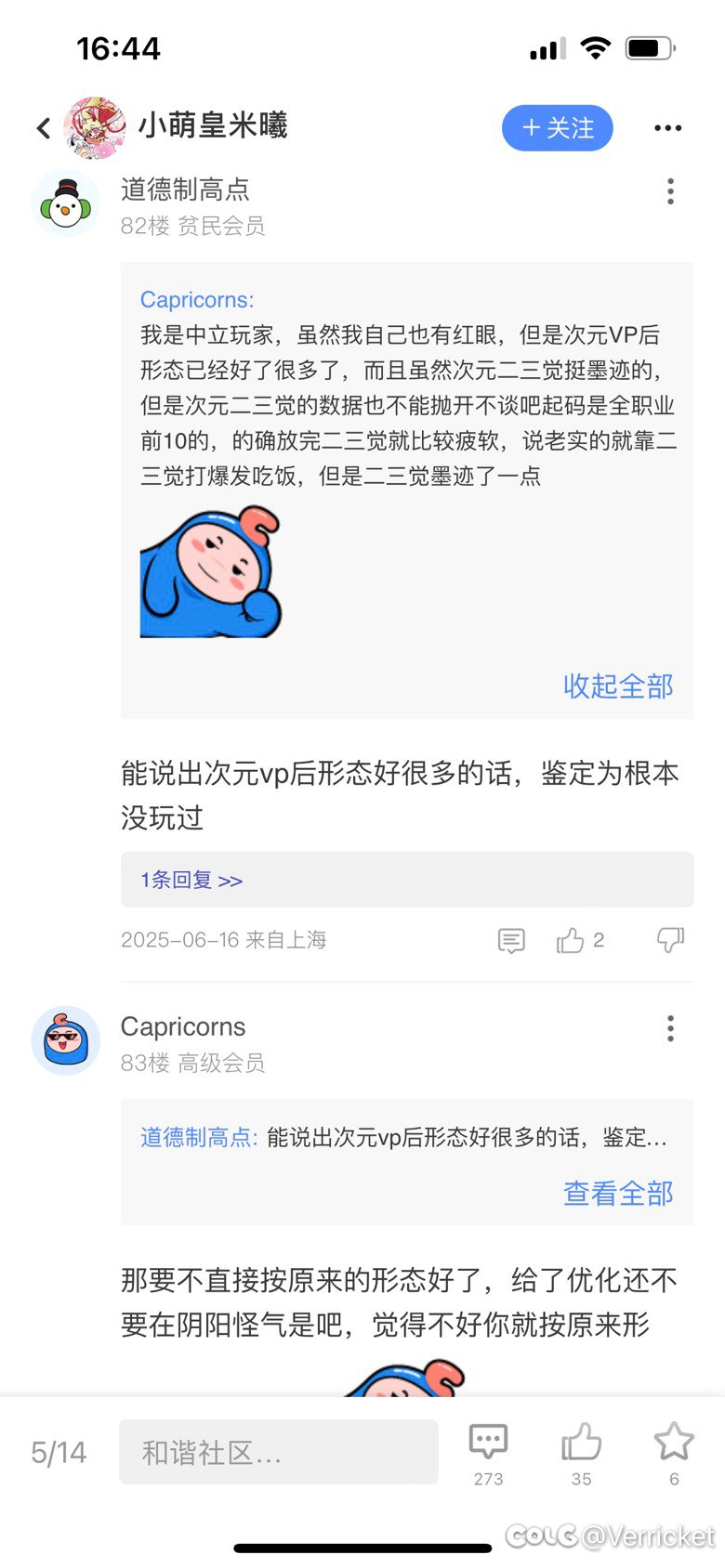Dislike 道德制高点's 82楼 comment

(x=670, y=940)
